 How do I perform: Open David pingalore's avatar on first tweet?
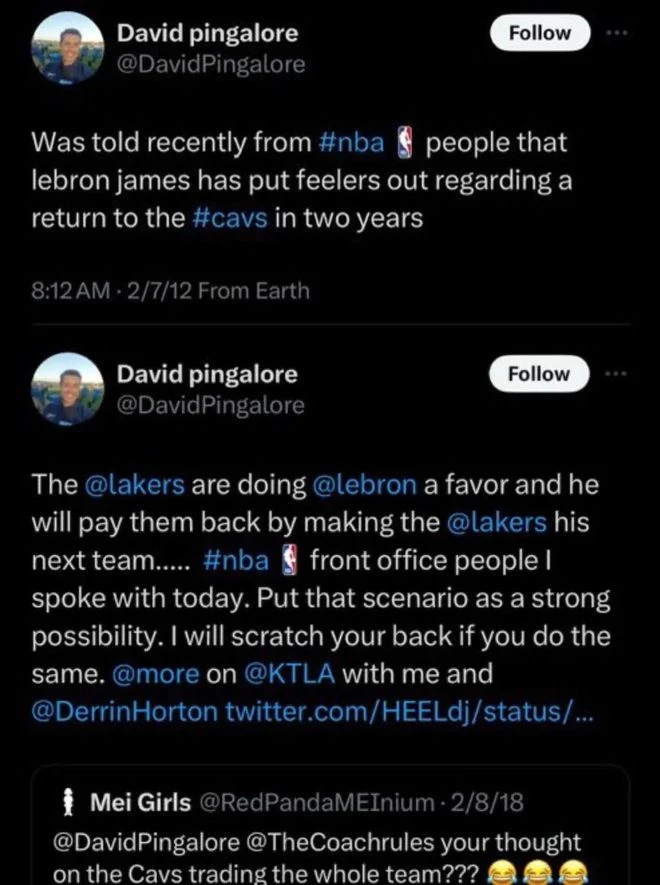point(68,49)
